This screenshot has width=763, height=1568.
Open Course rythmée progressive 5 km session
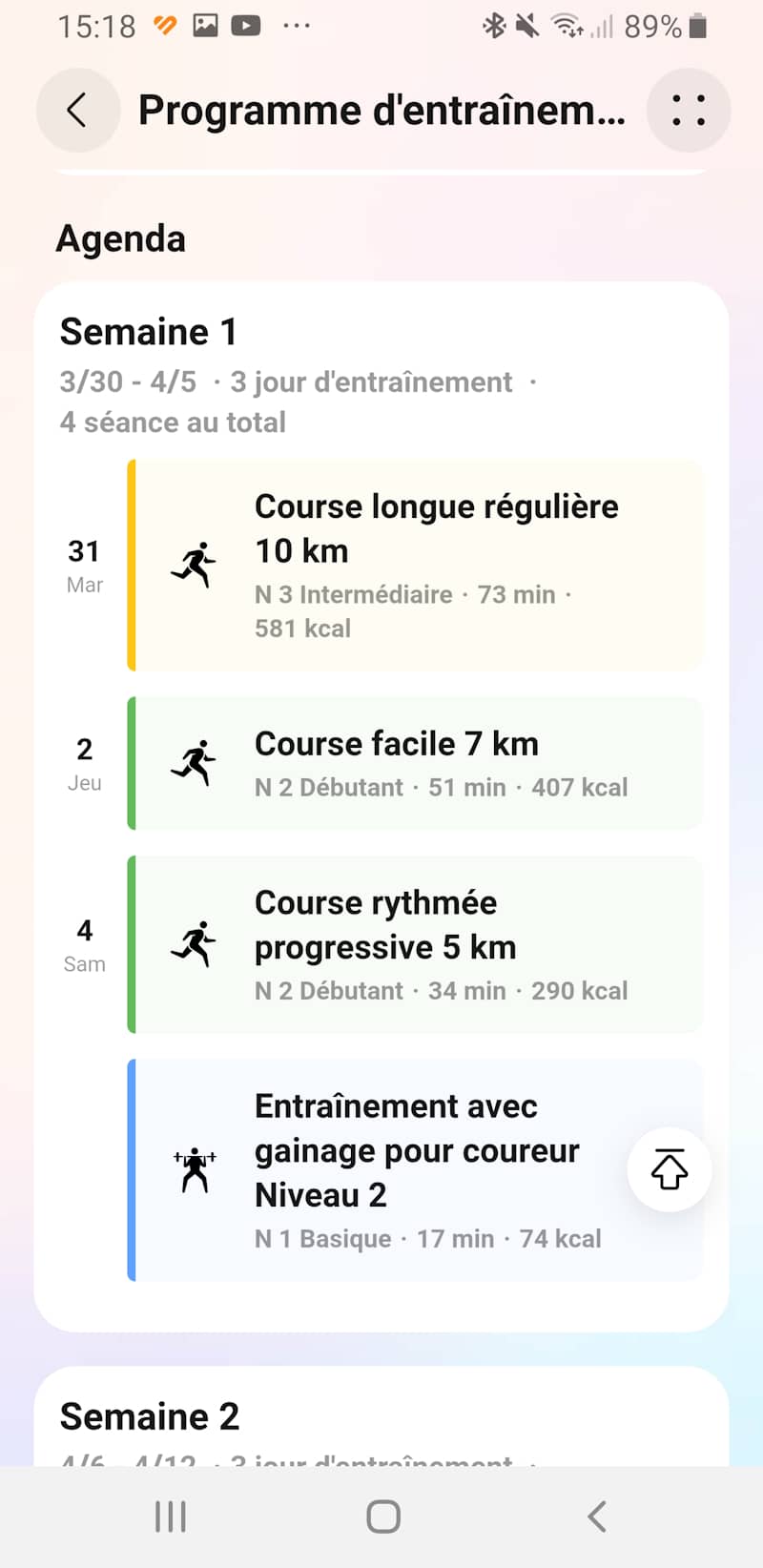point(416,944)
